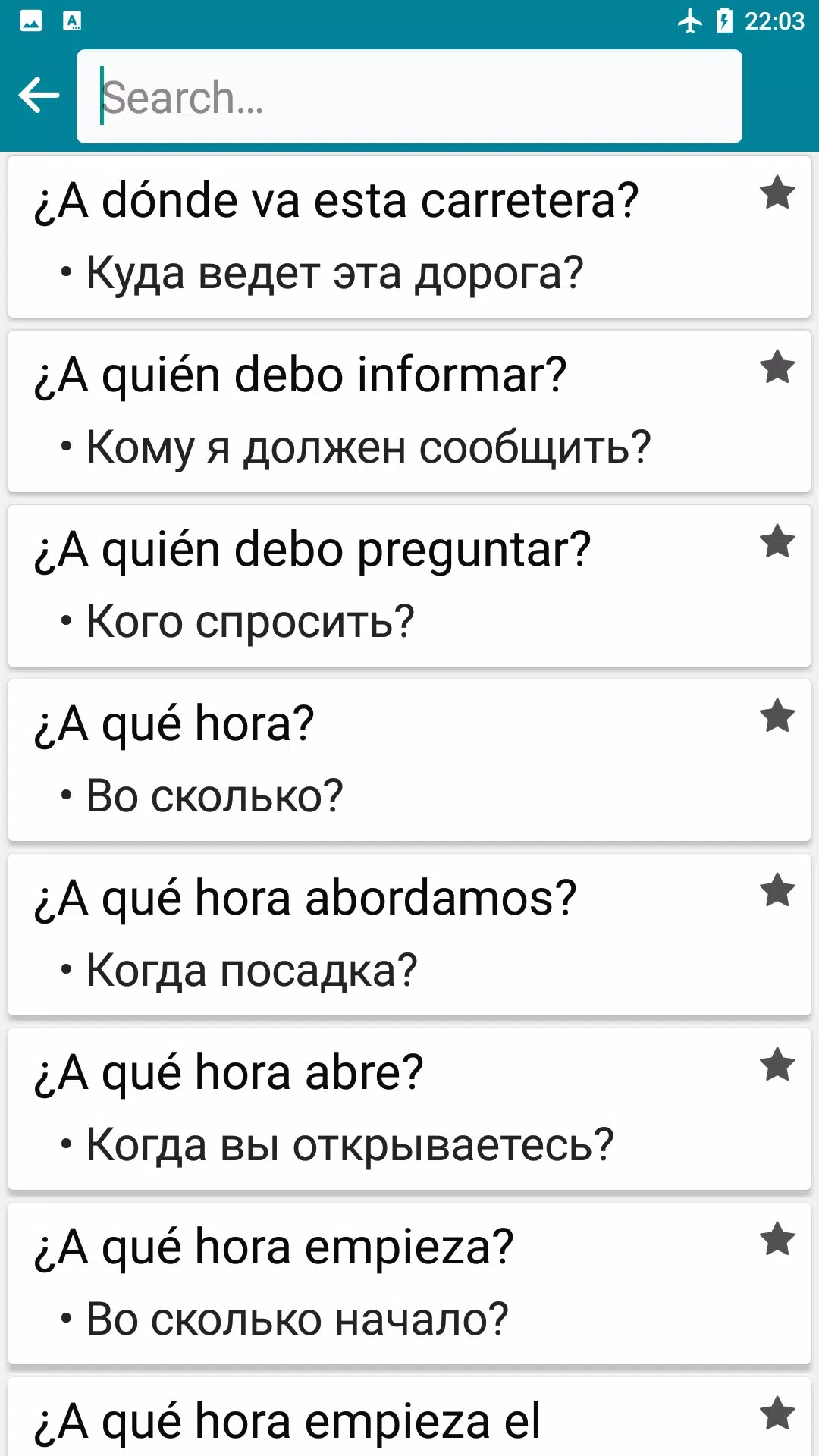This screenshot has width=819, height=1456.
Task: Star the phrase ¿A qué hora abre?
Action: [x=777, y=1065]
